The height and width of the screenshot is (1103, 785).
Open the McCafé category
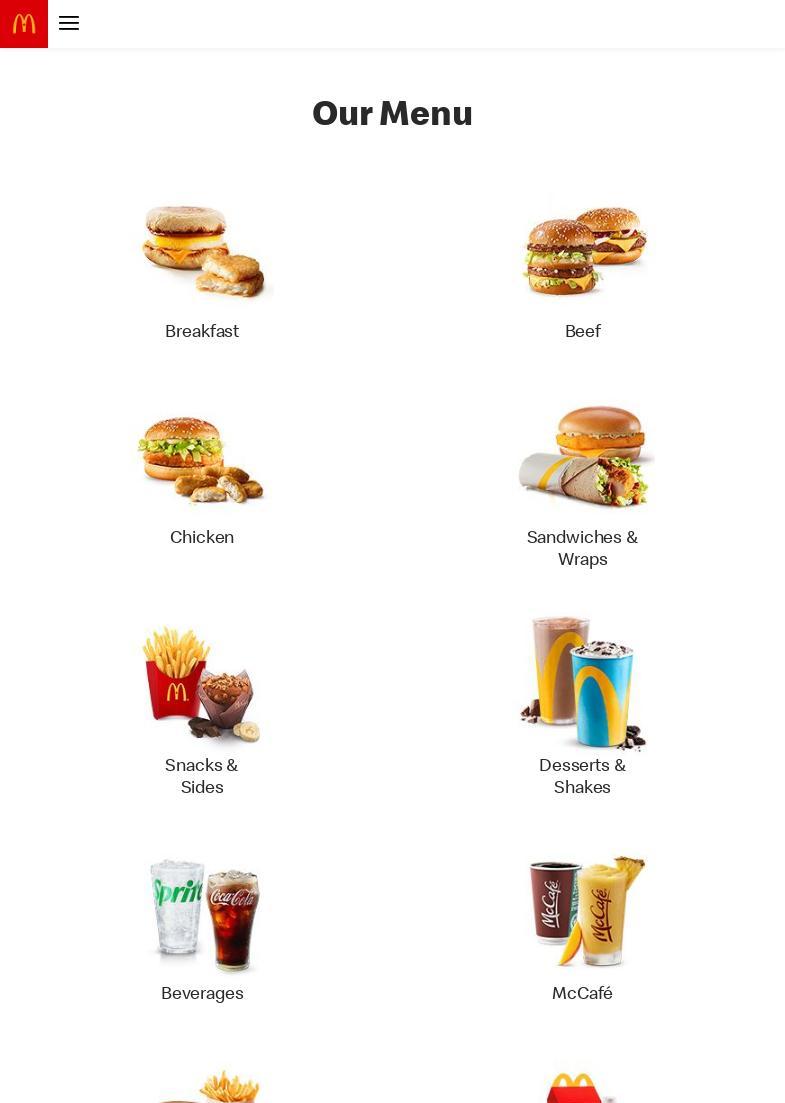pyautogui.click(x=583, y=928)
